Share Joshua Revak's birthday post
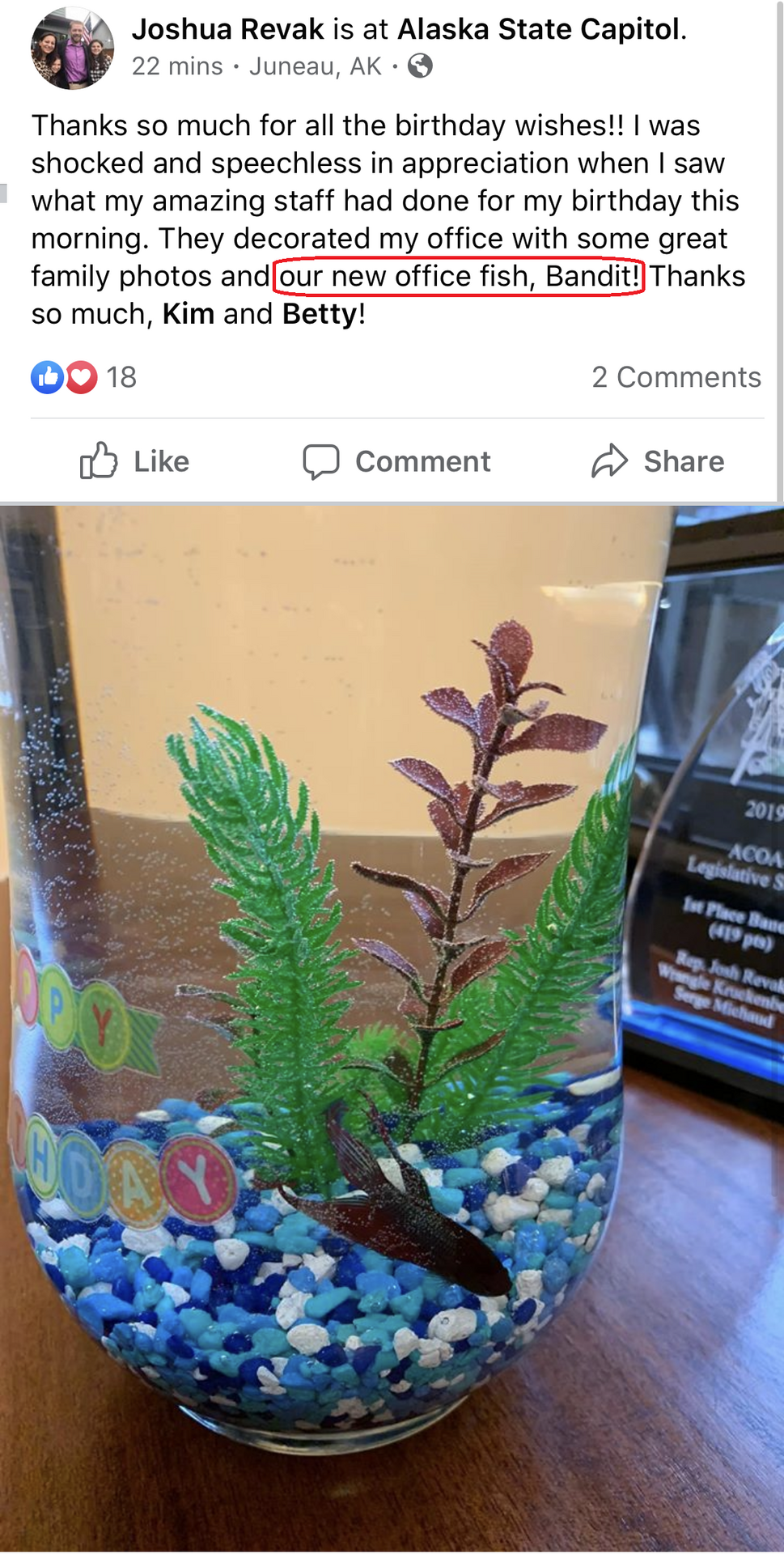 pos(657,461)
